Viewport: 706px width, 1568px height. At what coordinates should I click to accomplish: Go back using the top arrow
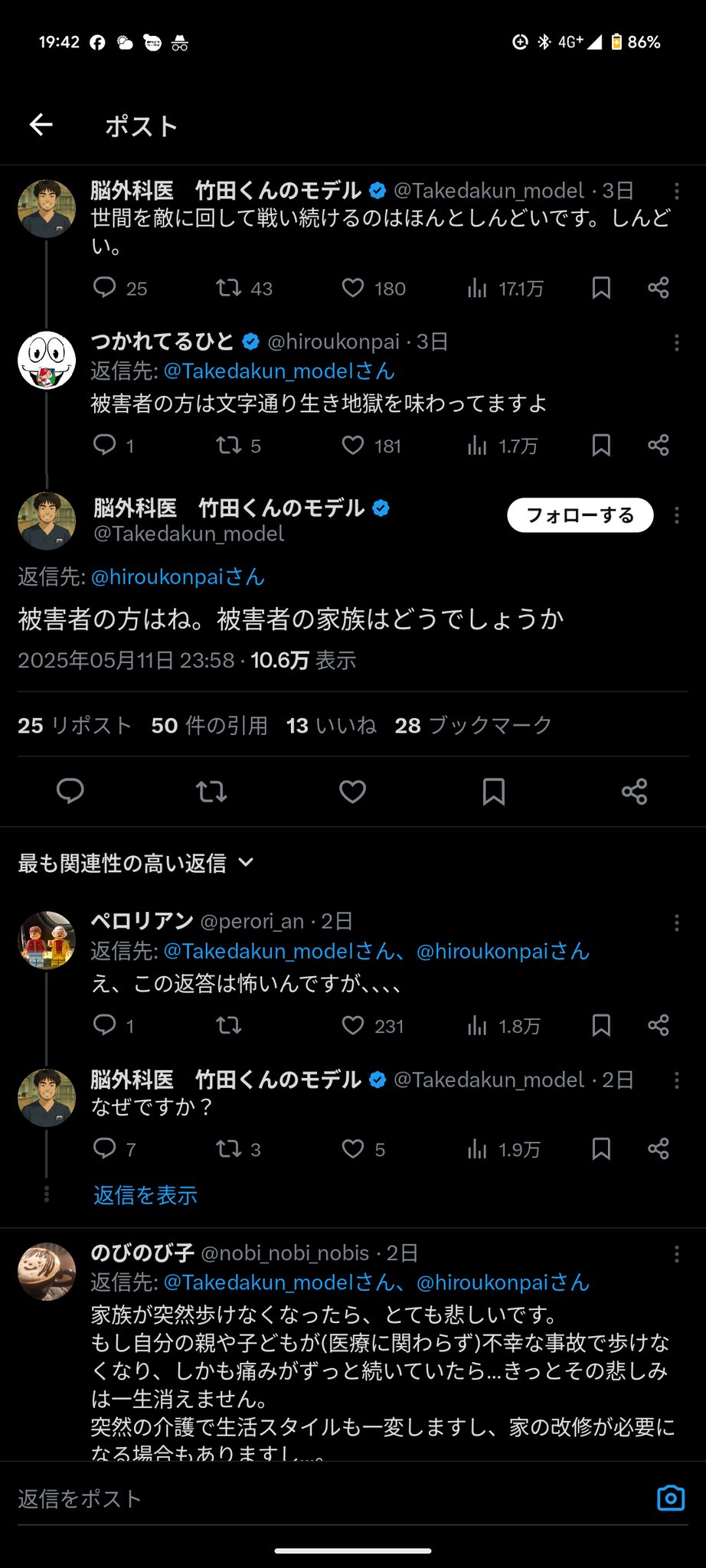click(x=41, y=125)
